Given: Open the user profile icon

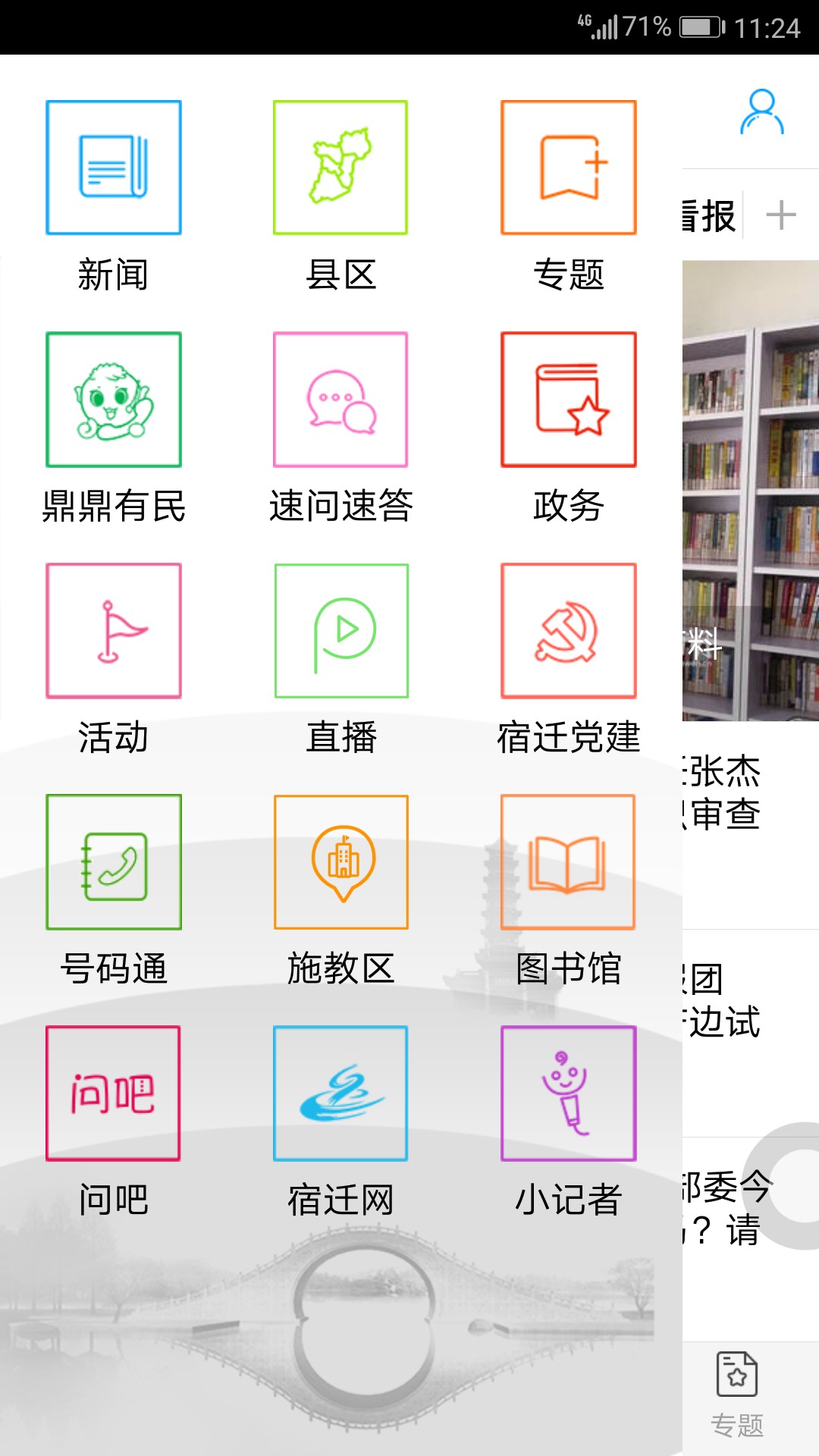Looking at the screenshot, I should click(761, 112).
